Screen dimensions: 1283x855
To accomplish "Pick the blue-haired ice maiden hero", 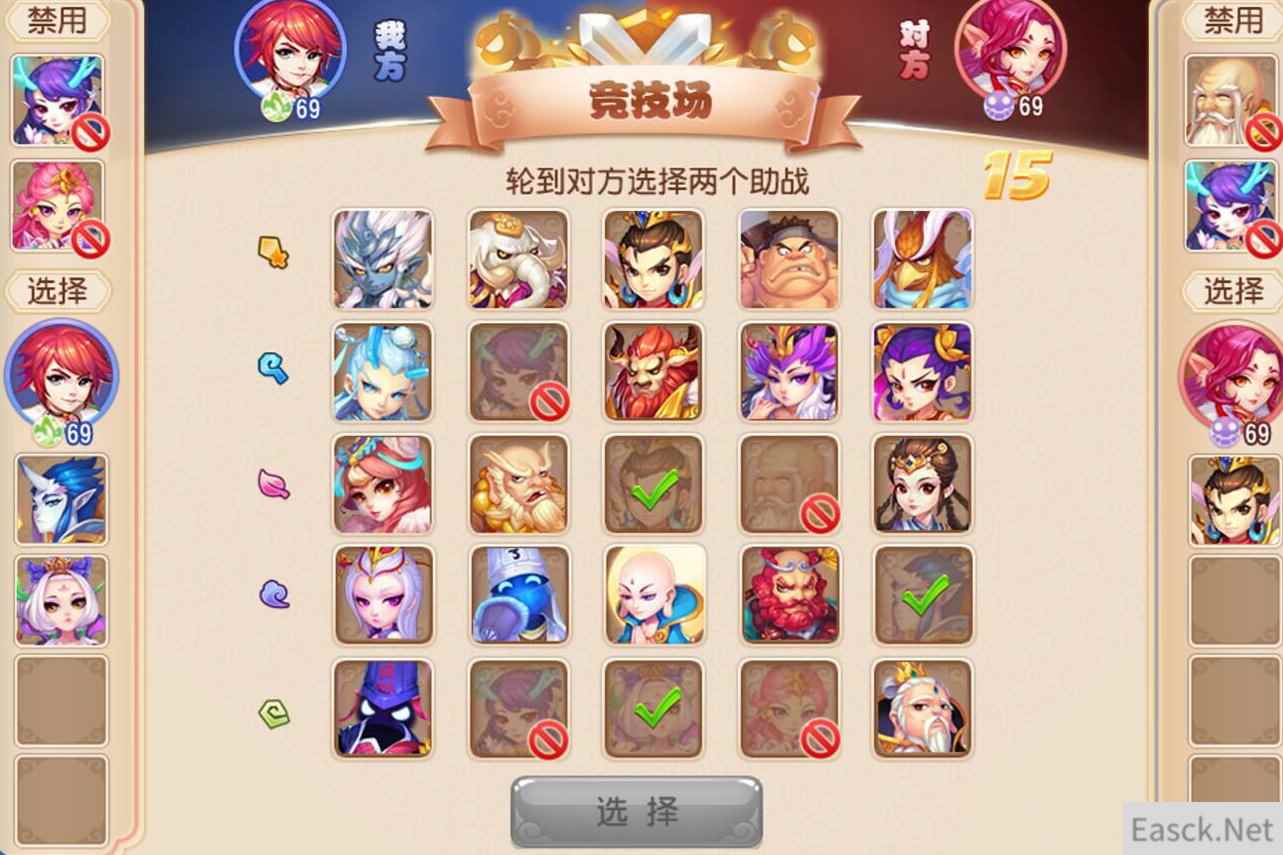I will point(382,371).
